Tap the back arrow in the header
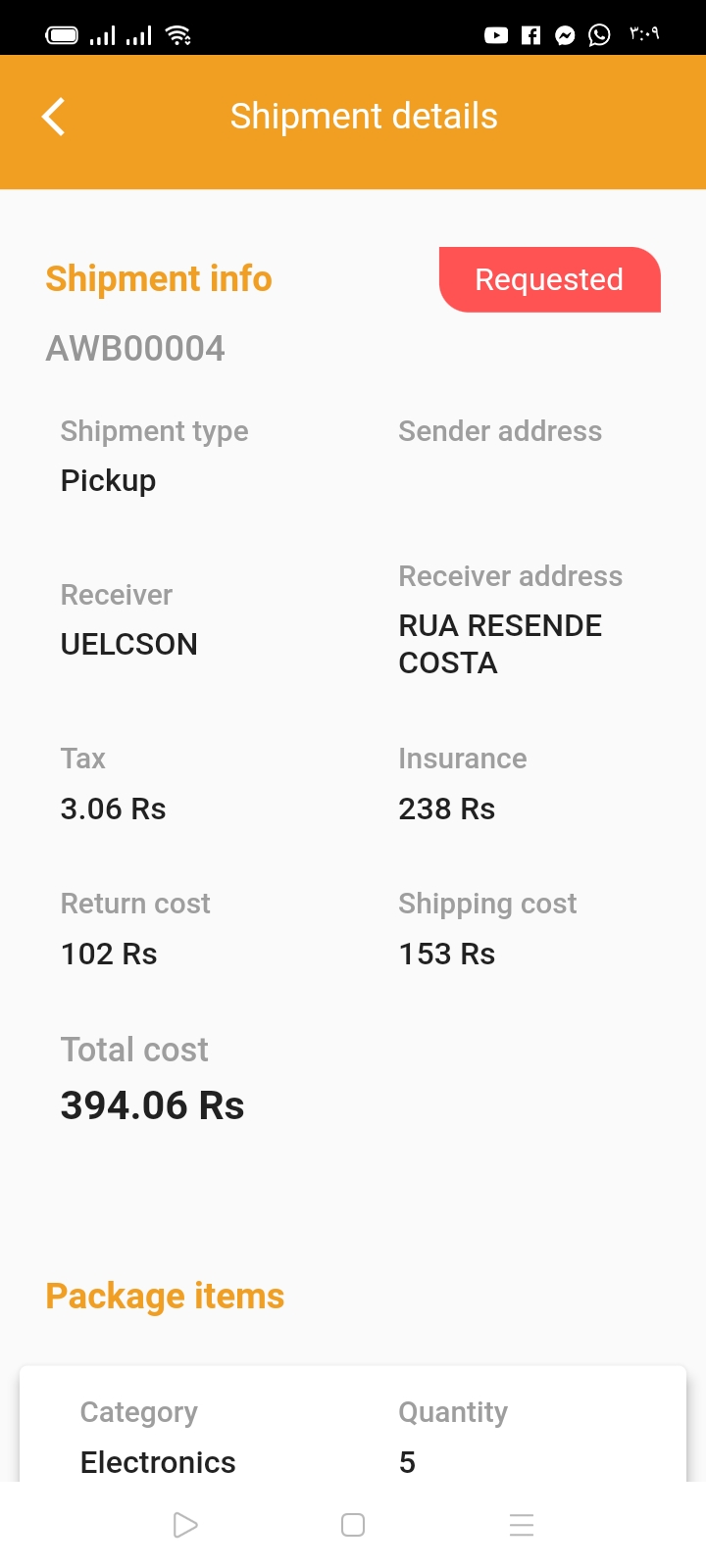Image resolution: width=706 pixels, height=1568 pixels. click(53, 115)
